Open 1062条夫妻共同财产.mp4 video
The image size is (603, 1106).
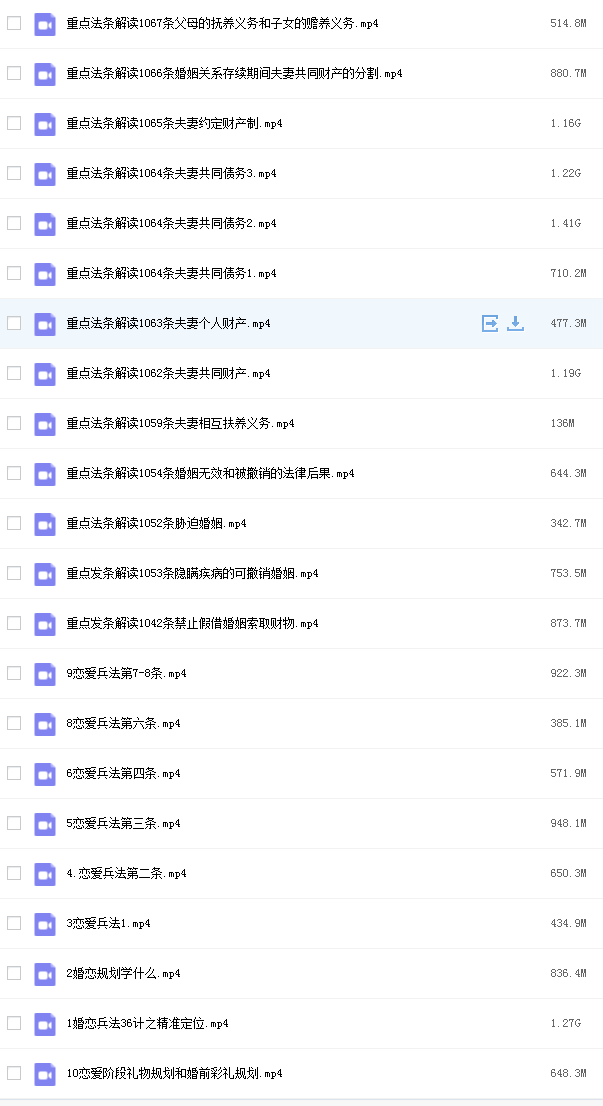pyautogui.click(x=169, y=374)
